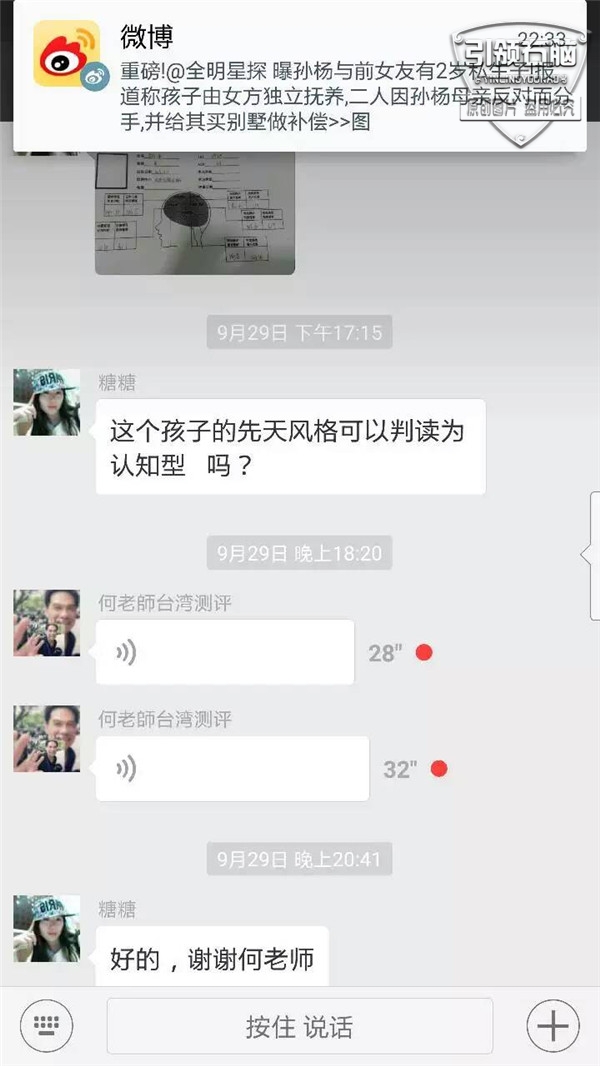The width and height of the screenshot is (600, 1066).
Task: View 糖糖's profile avatar beside the 认知型 question
Action: click(47, 402)
